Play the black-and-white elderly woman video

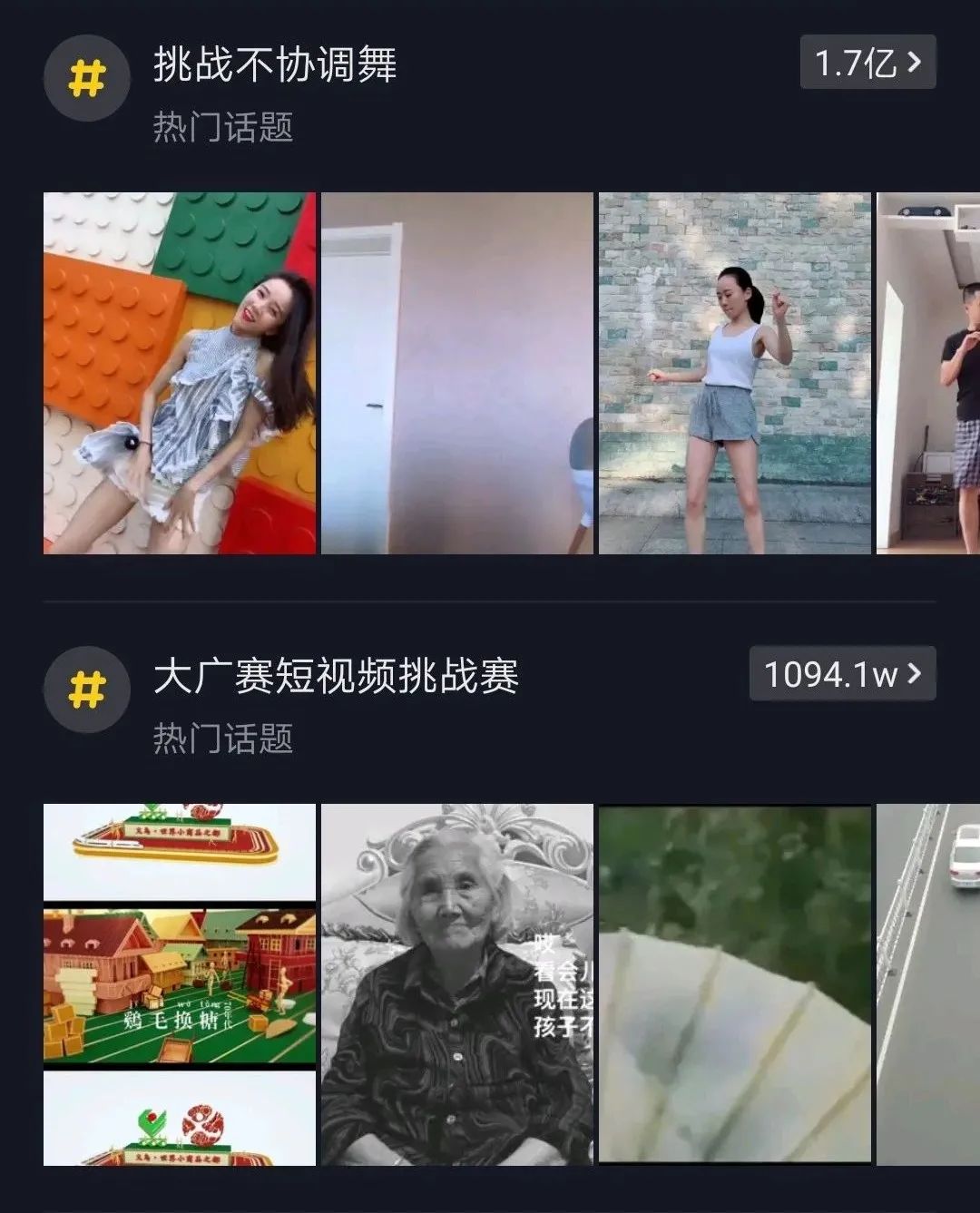tap(456, 984)
